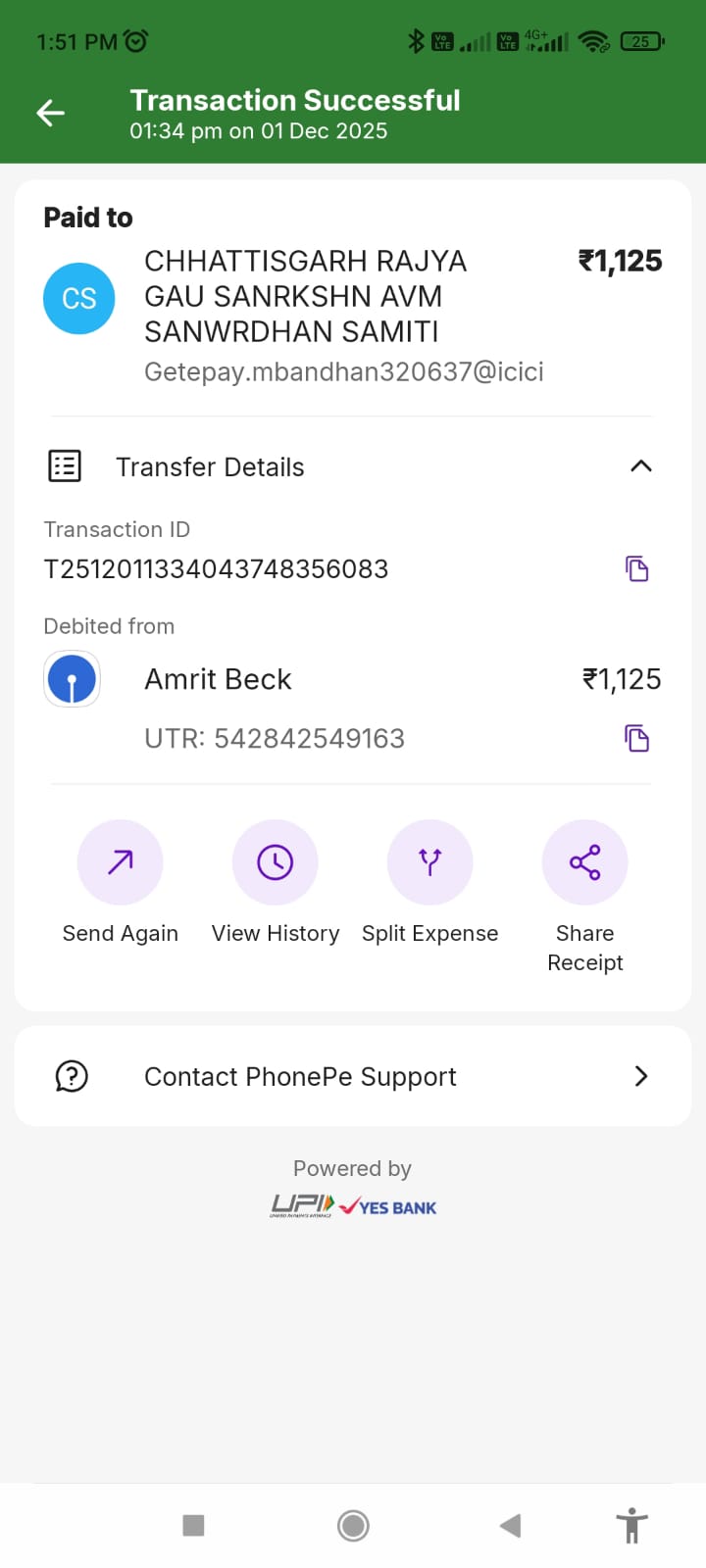Copy the Transaction ID
Image resolution: width=706 pixels, height=1568 pixels.
(637, 568)
